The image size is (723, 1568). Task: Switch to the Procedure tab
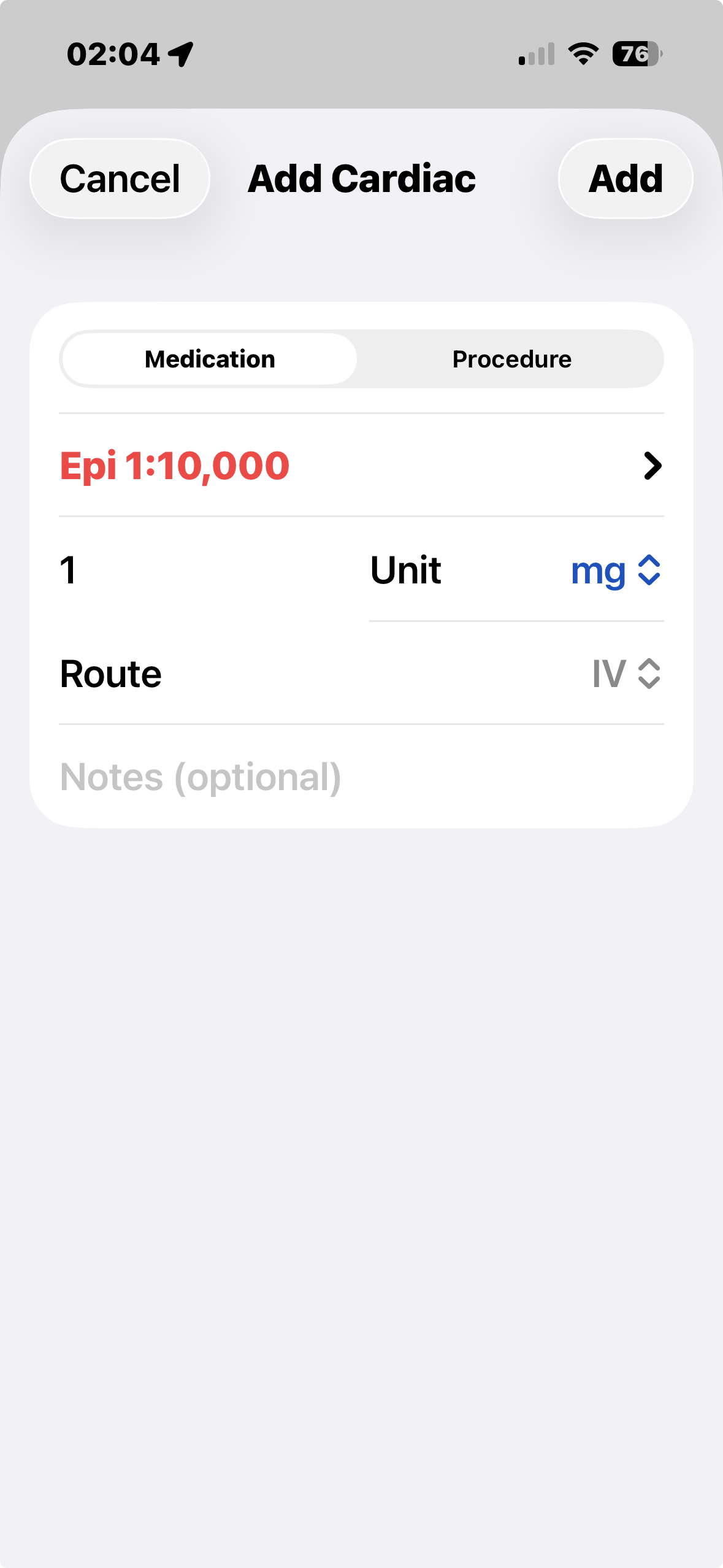pyautogui.click(x=511, y=359)
